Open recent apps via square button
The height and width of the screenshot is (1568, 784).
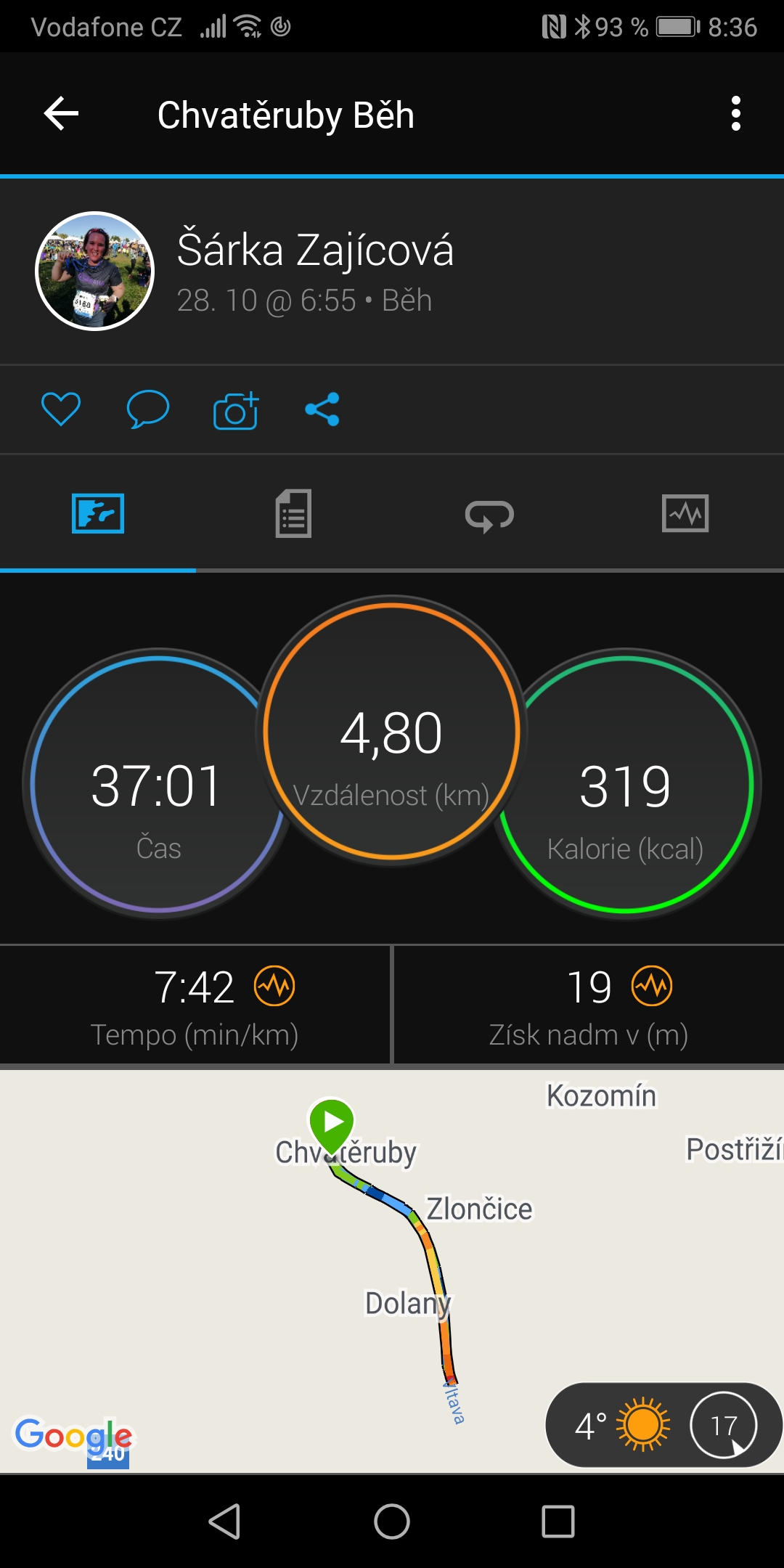coord(558,1521)
